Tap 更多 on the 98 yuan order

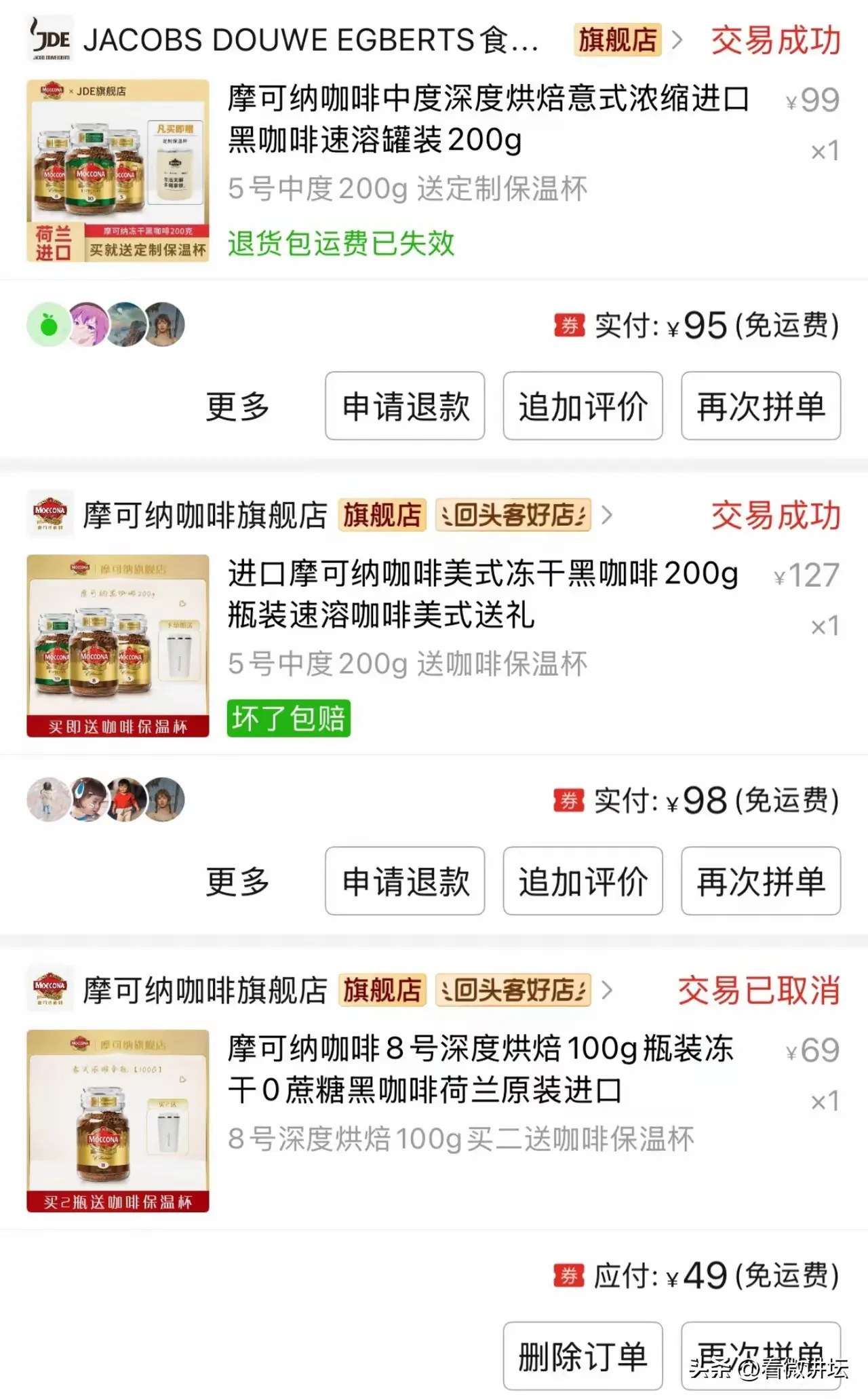pos(237,881)
